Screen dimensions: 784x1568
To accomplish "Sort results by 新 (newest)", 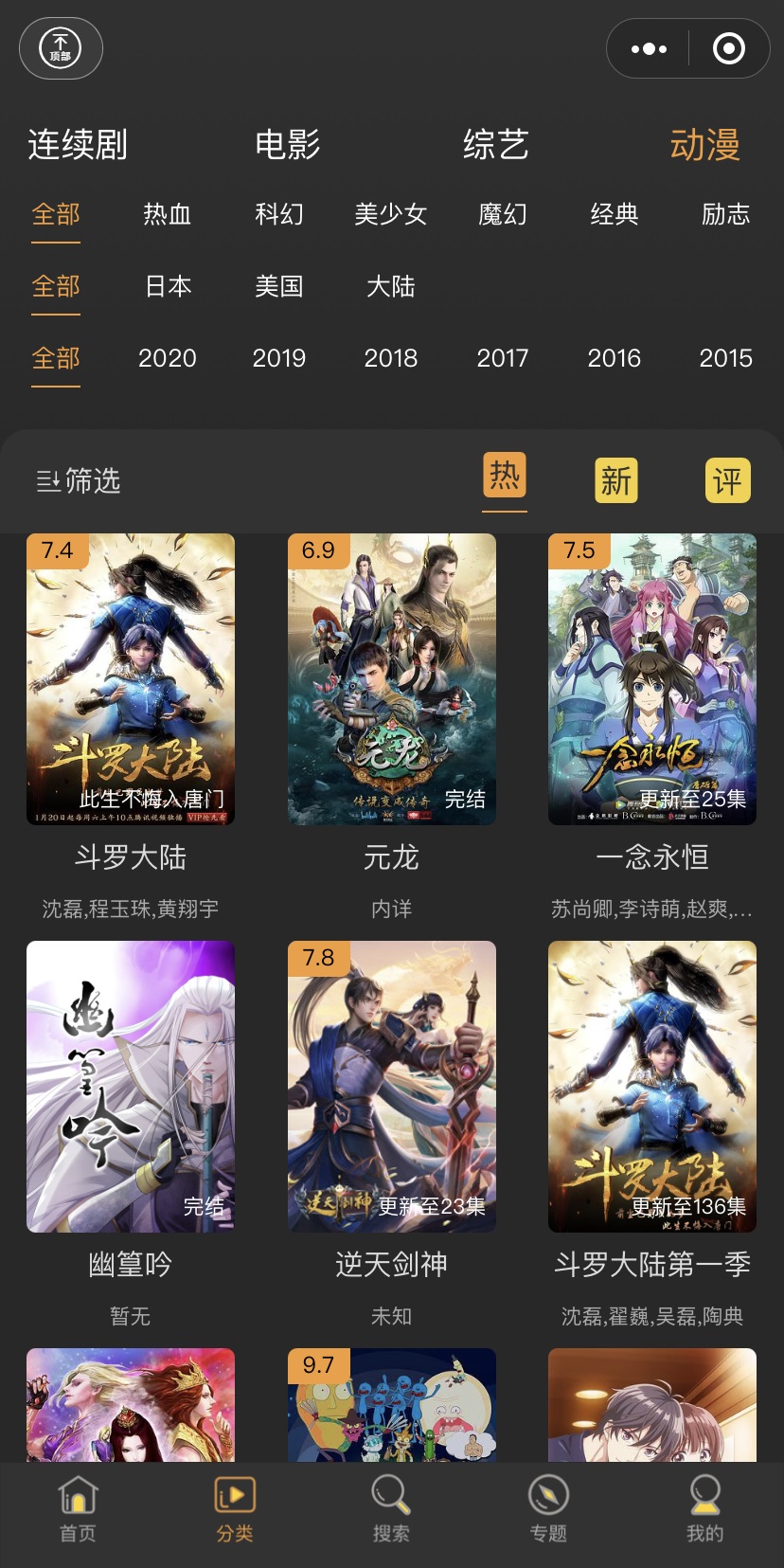I will [615, 480].
